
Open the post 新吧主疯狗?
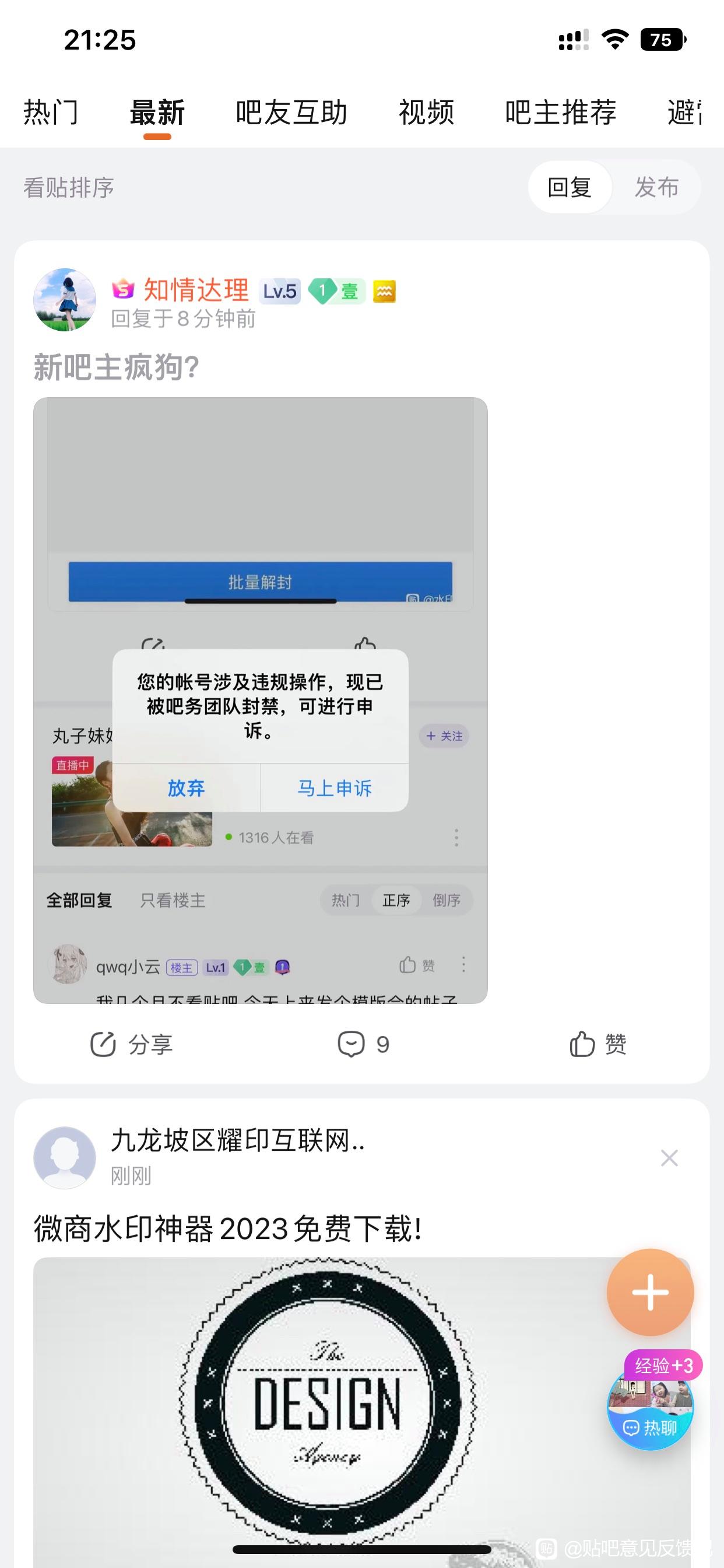click(116, 367)
